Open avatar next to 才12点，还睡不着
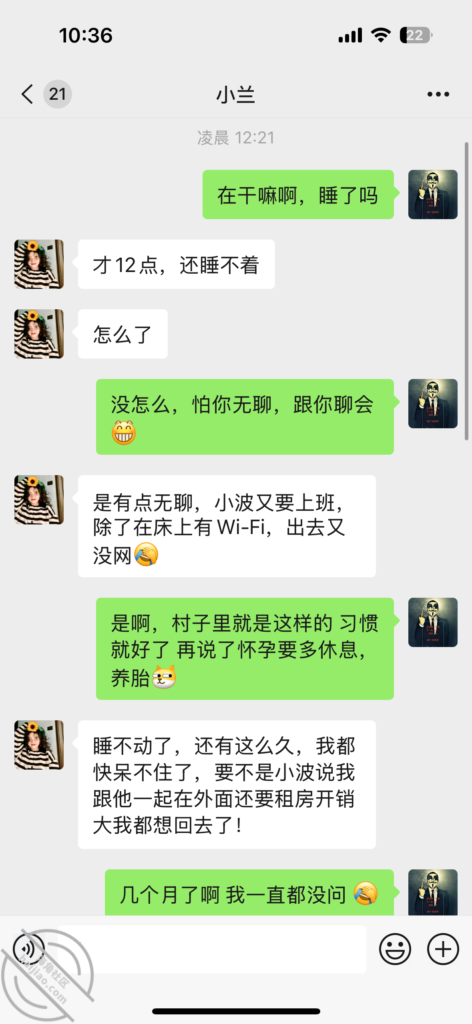The width and height of the screenshot is (472, 1024). [39, 264]
